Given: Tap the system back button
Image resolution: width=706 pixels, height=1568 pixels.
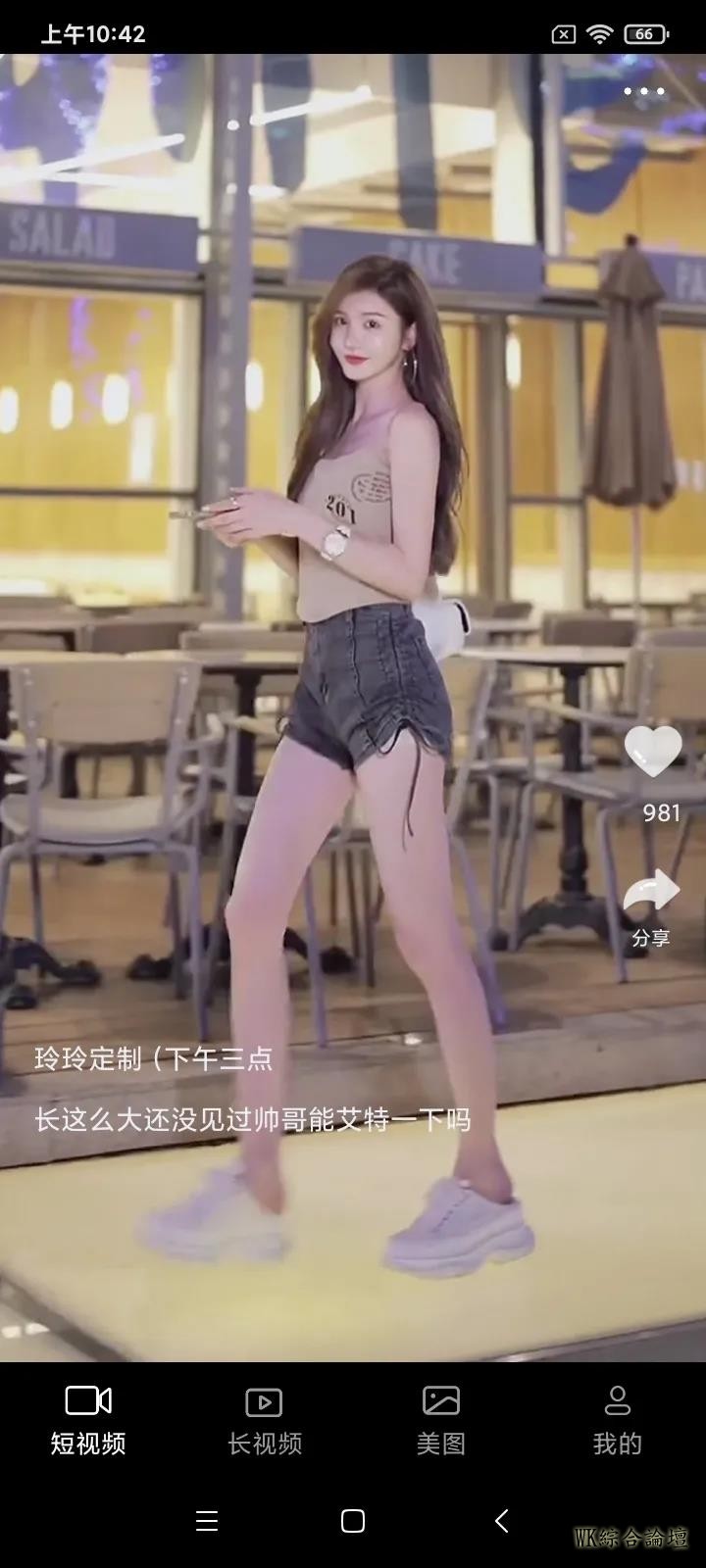Looking at the screenshot, I should coord(501,1521).
